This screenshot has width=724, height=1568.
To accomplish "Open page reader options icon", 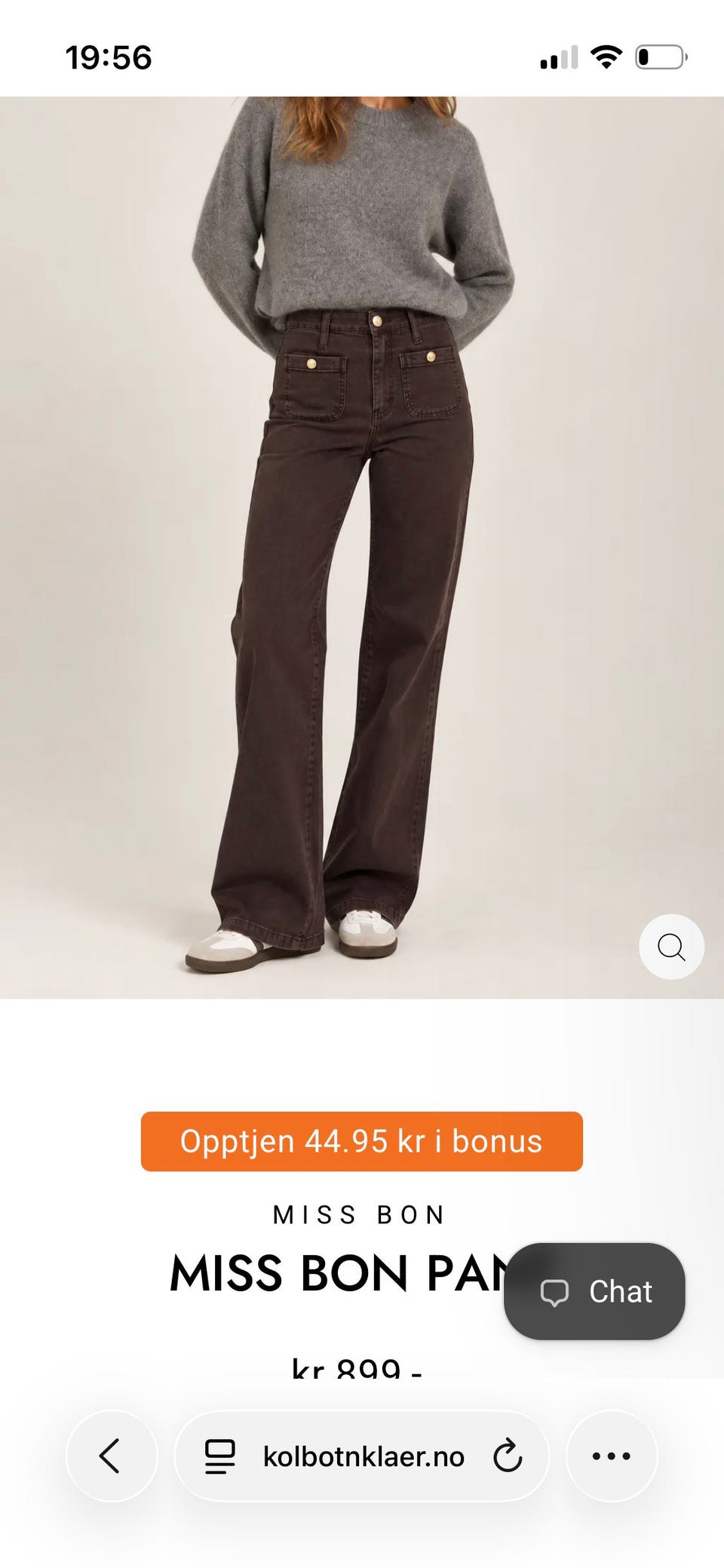I will pos(220,1456).
